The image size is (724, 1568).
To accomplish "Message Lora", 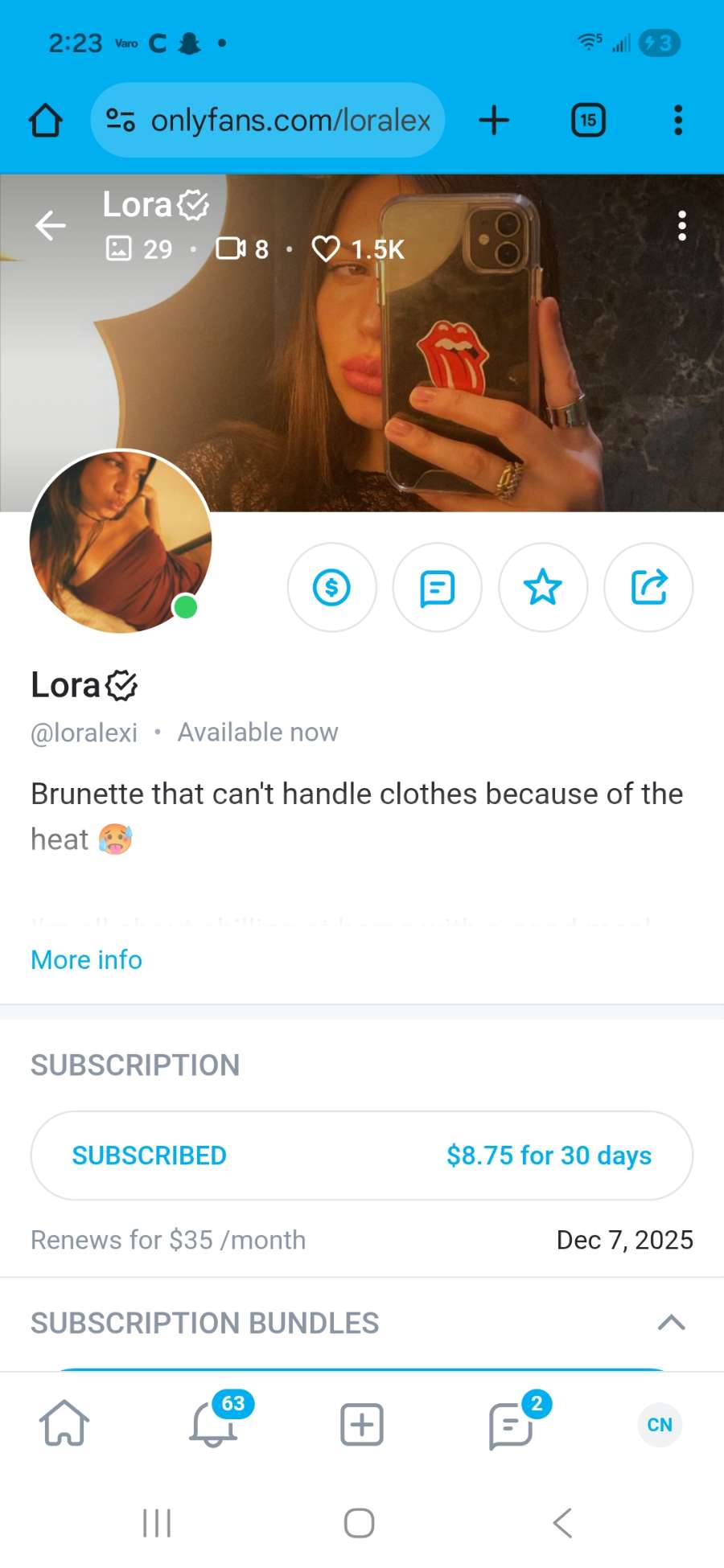I will tap(437, 587).
